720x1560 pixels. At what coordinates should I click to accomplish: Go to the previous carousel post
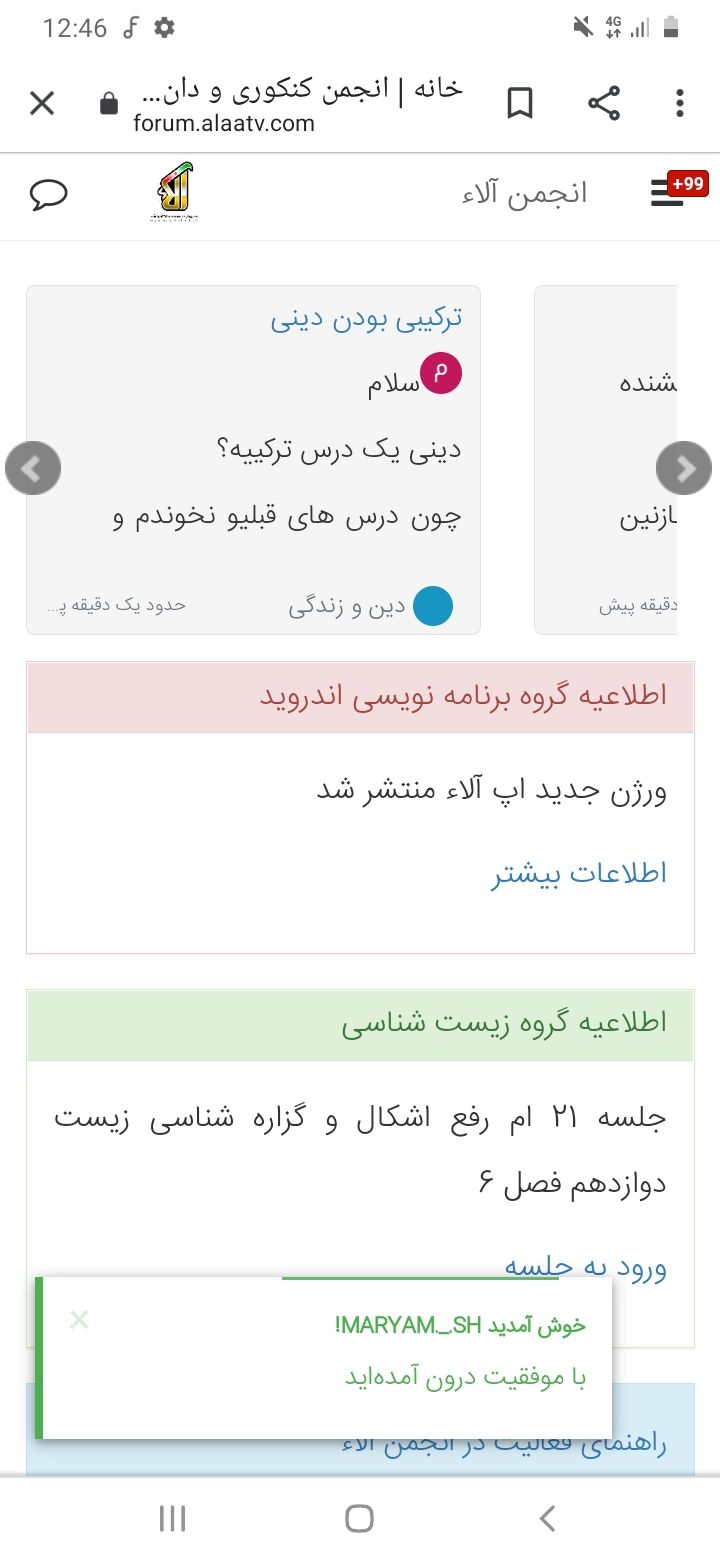tap(33, 468)
